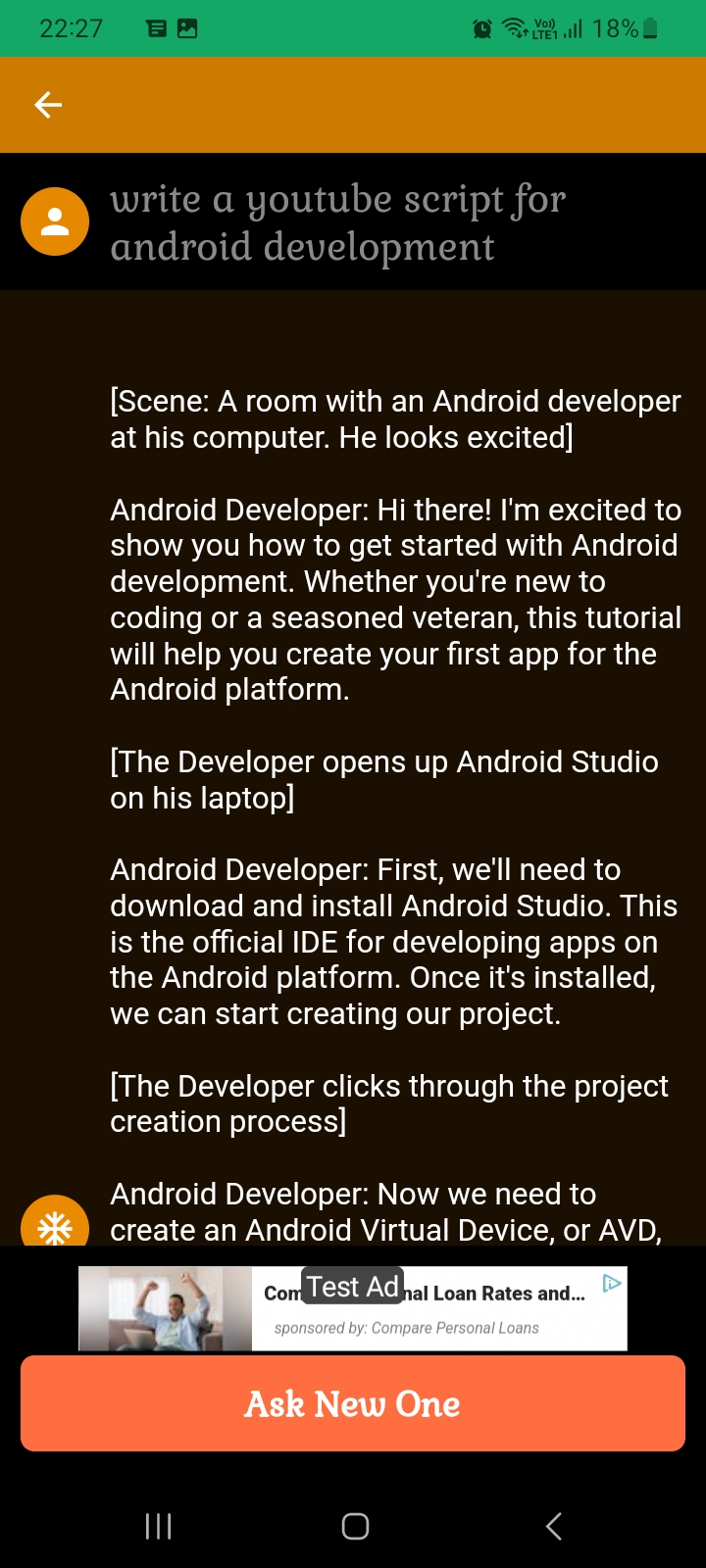
Task: Go back using the header arrow
Action: click(x=48, y=105)
